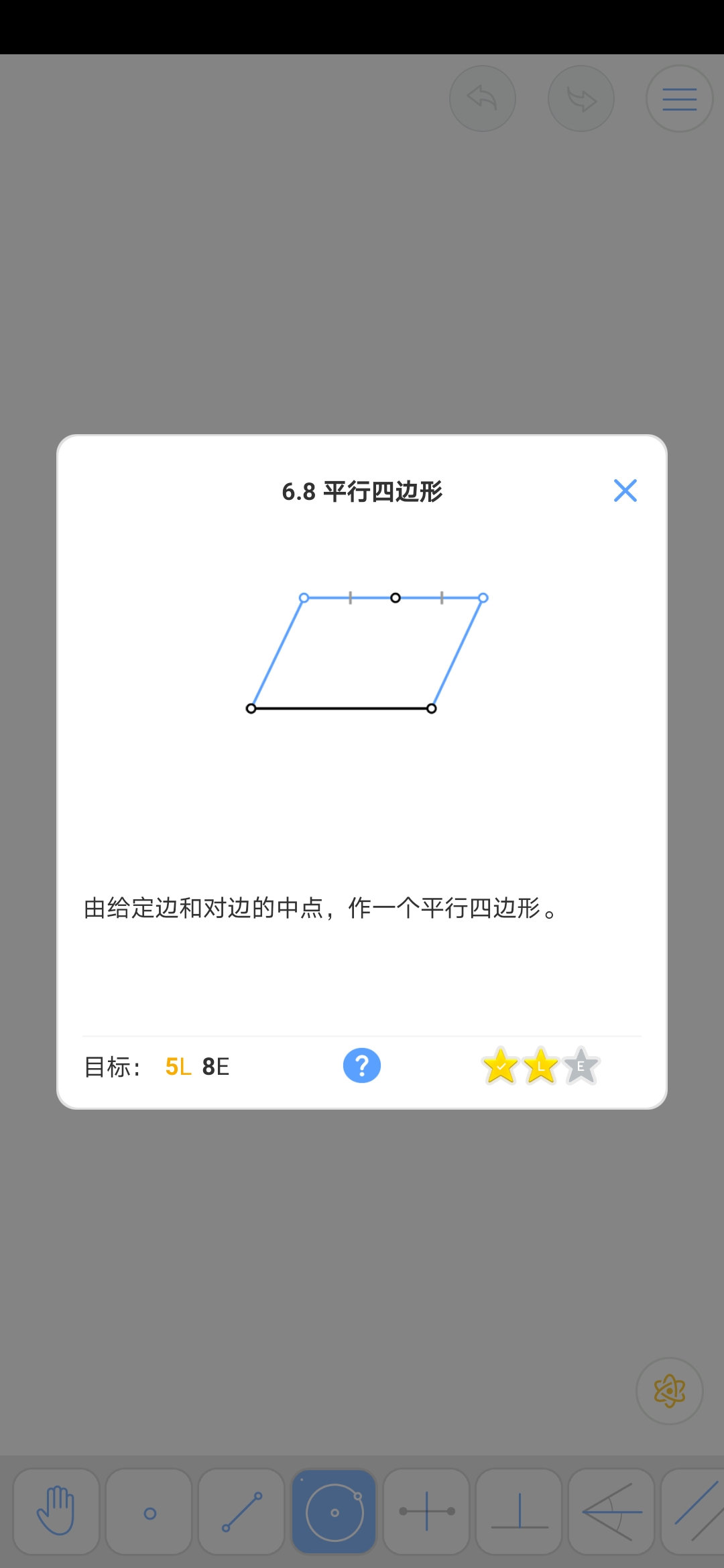The image size is (724, 1568).
Task: Undo the last construction step
Action: (x=483, y=99)
